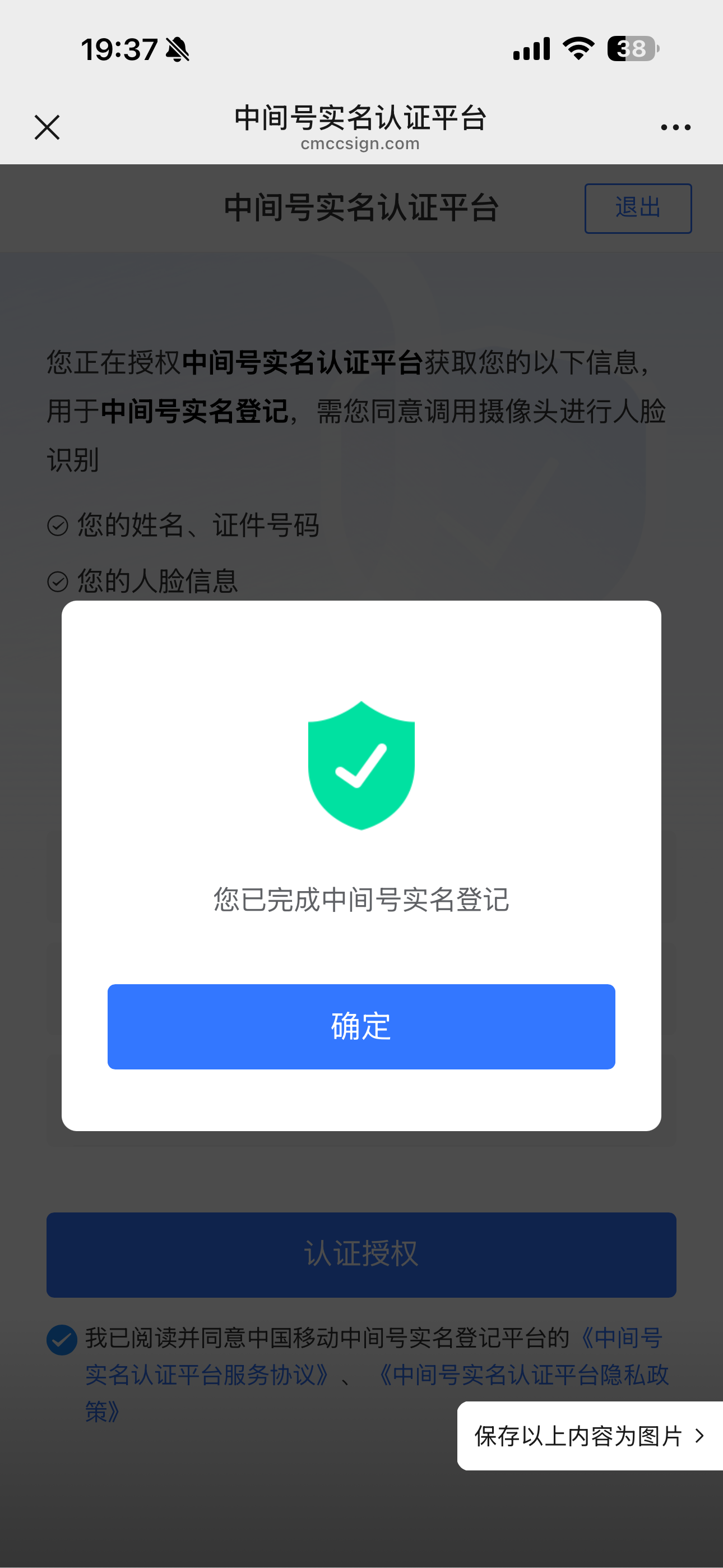Tap the 退出 logout button
Image resolution: width=723 pixels, height=1568 pixels.
tap(637, 208)
